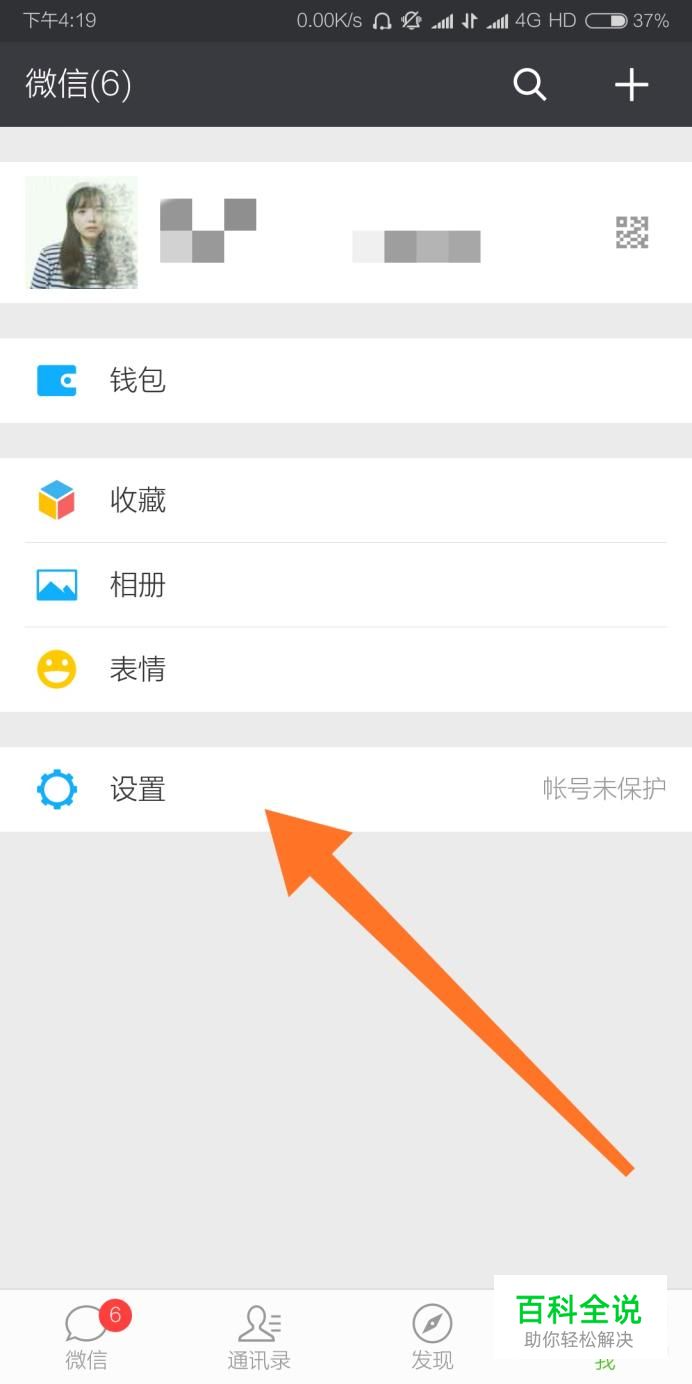Switch to the 微信 chats tab

tap(87, 1337)
